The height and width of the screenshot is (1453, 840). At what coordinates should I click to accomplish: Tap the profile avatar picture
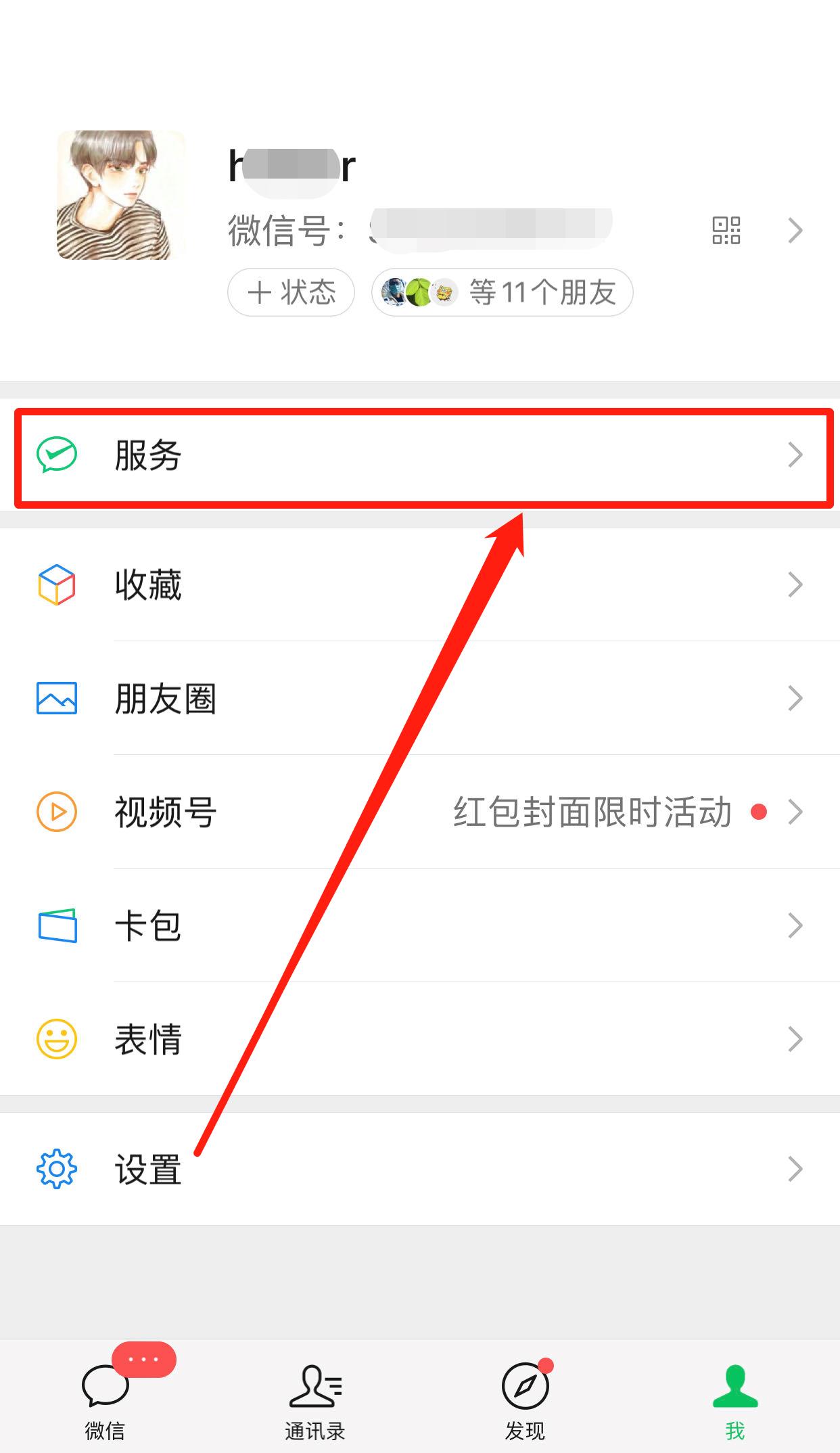(121, 195)
